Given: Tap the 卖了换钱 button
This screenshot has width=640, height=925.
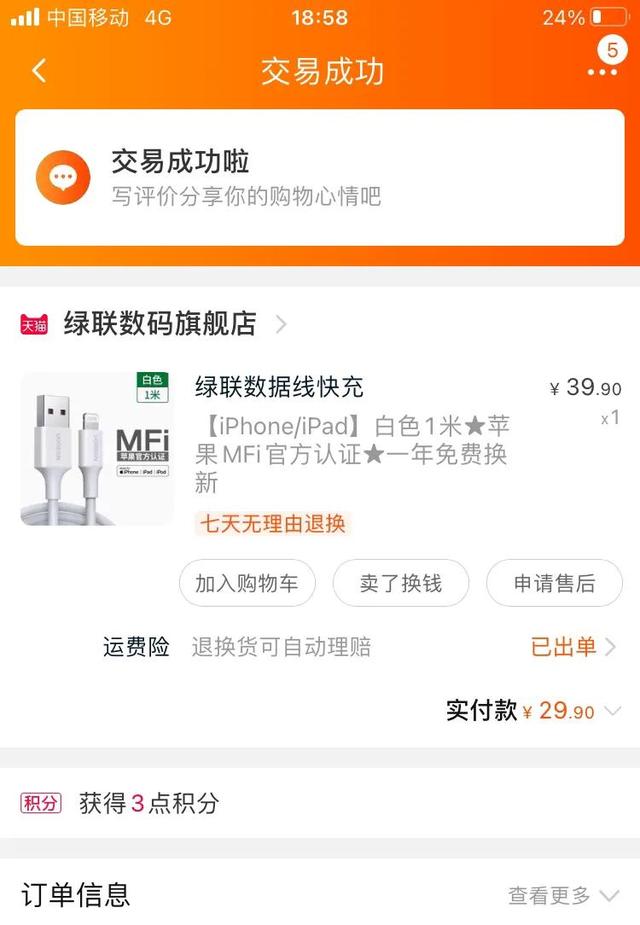Looking at the screenshot, I should (401, 583).
